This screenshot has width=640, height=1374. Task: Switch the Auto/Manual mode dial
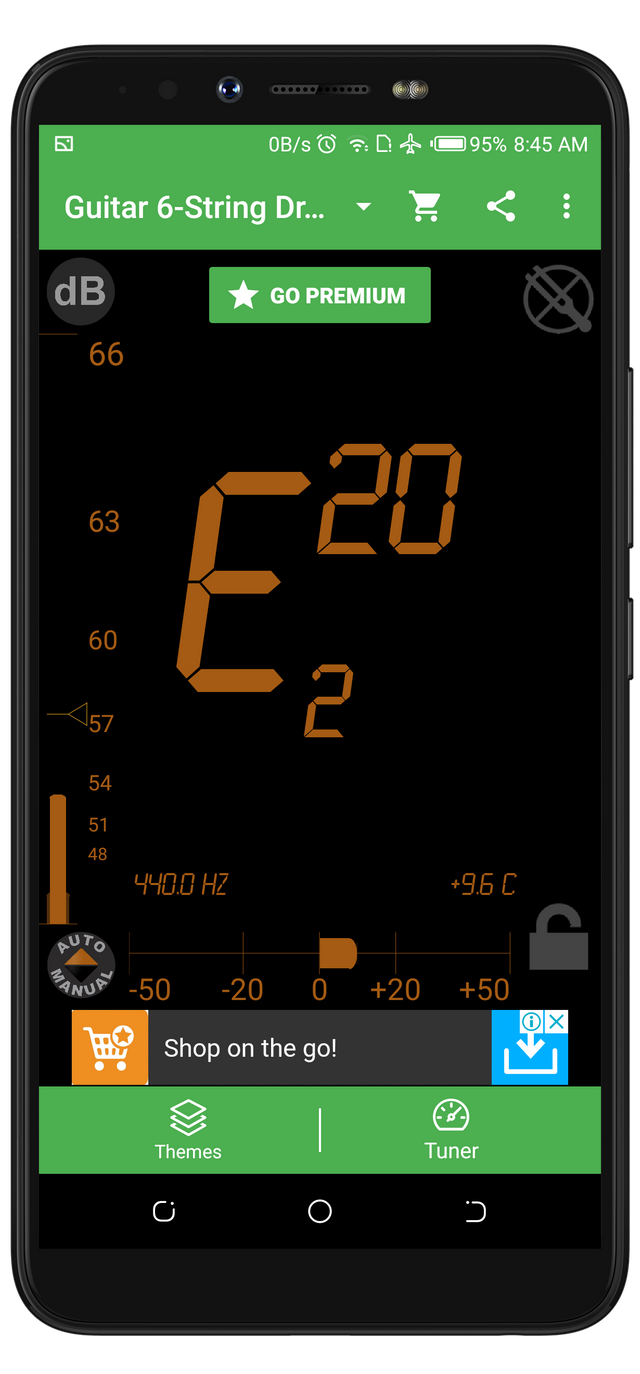(81, 965)
